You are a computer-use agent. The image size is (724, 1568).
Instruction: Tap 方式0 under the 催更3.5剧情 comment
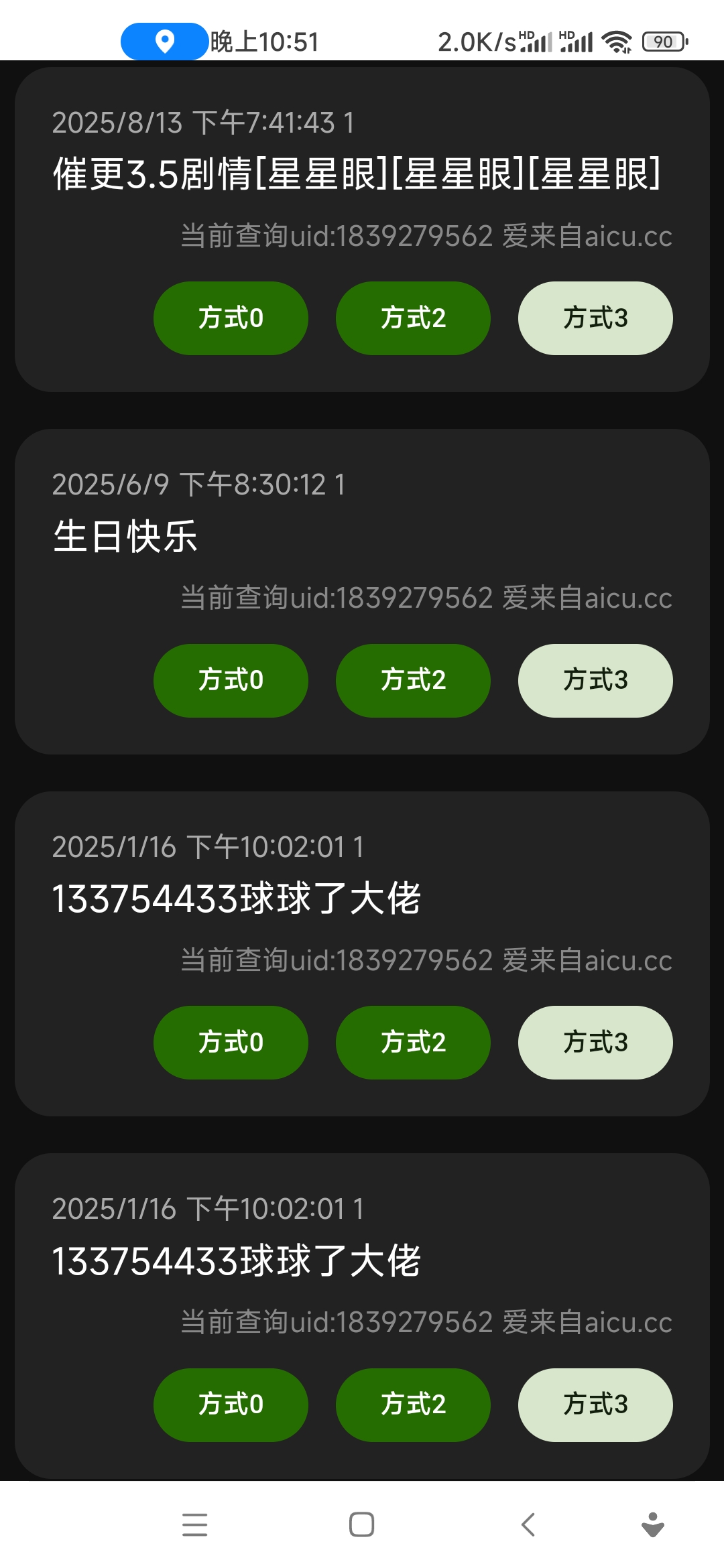tap(231, 318)
